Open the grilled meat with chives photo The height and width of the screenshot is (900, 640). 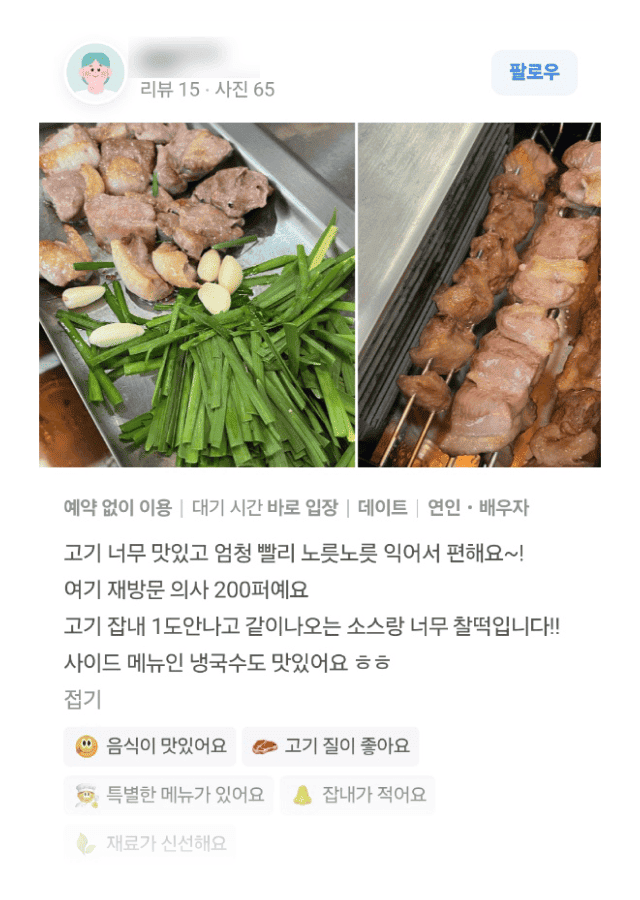tap(197, 295)
